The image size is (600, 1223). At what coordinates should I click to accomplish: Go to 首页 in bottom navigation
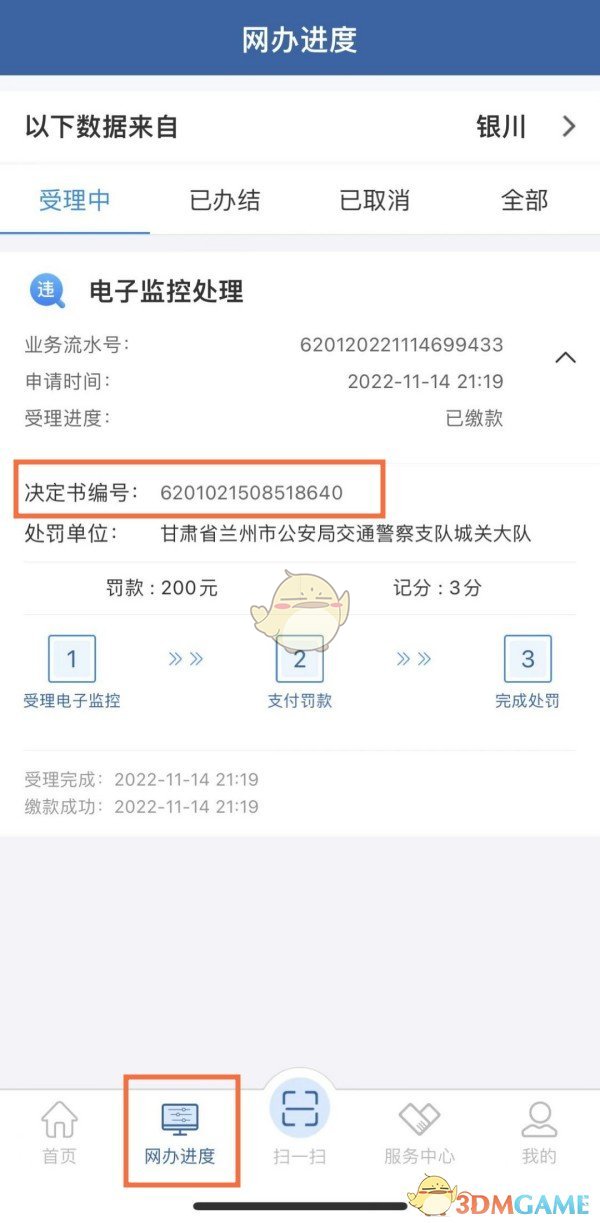coord(59,1134)
